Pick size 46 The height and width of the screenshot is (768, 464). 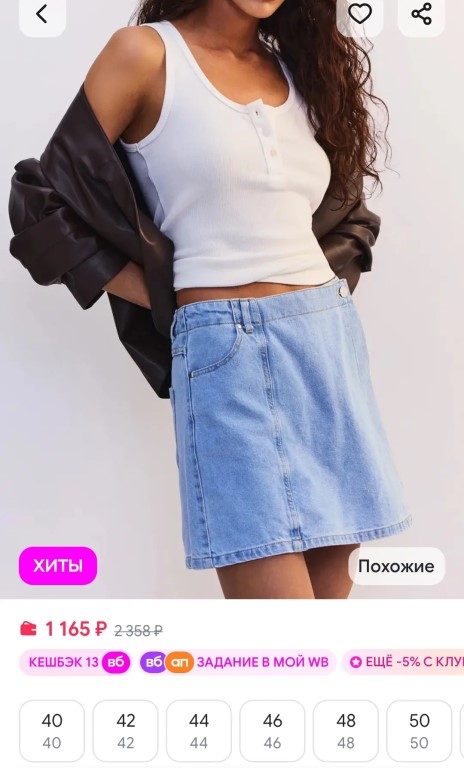[x=272, y=731]
